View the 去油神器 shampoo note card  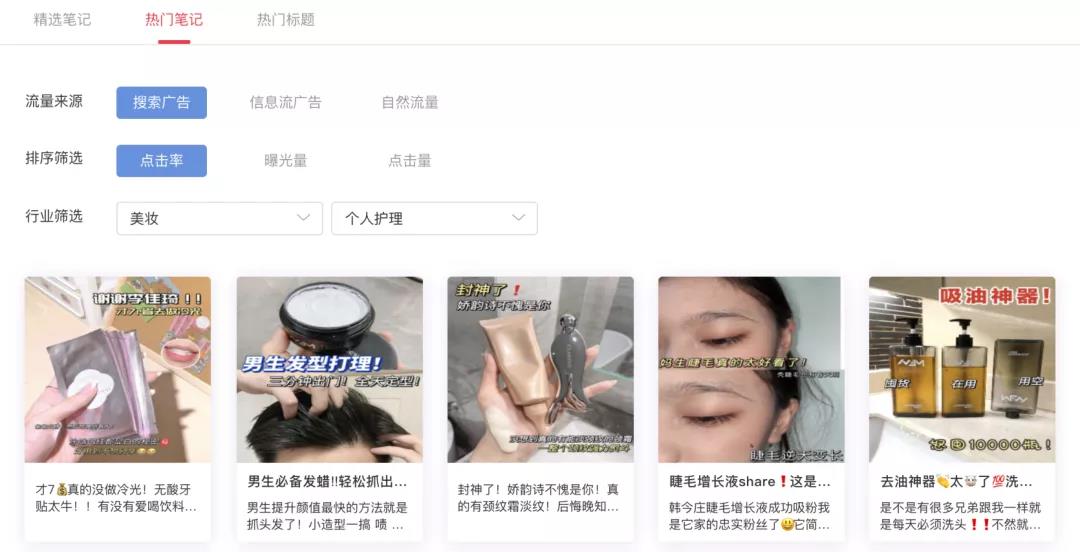(961, 369)
